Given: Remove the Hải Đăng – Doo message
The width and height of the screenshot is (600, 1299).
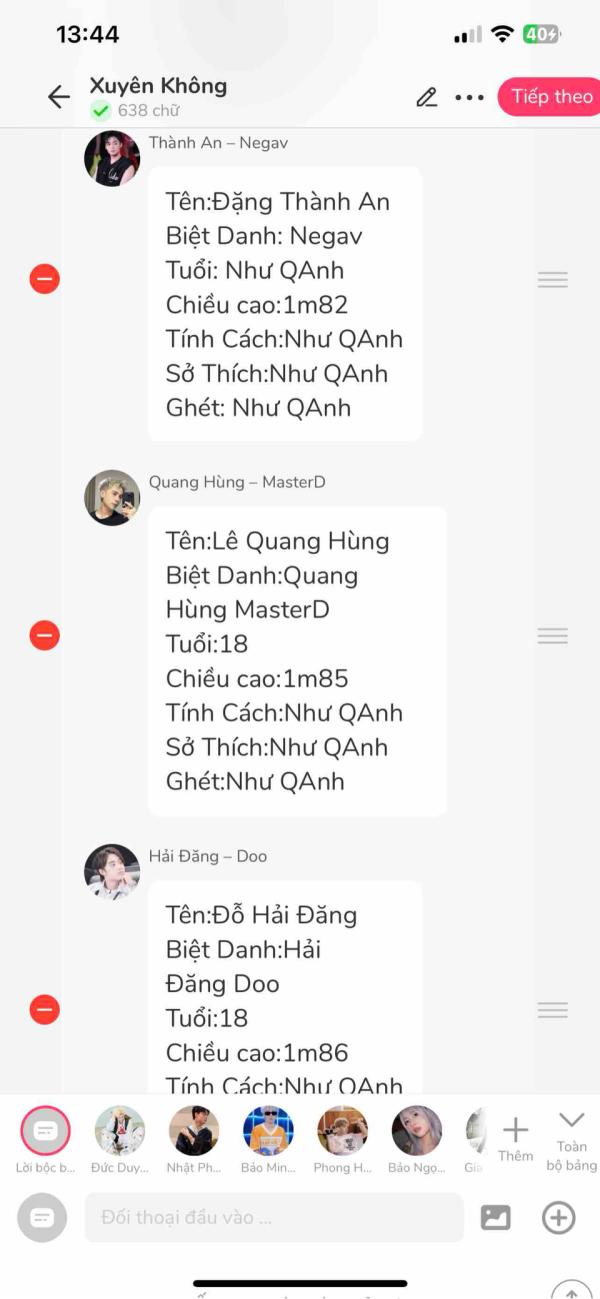Looking at the screenshot, I should (x=44, y=1009).
